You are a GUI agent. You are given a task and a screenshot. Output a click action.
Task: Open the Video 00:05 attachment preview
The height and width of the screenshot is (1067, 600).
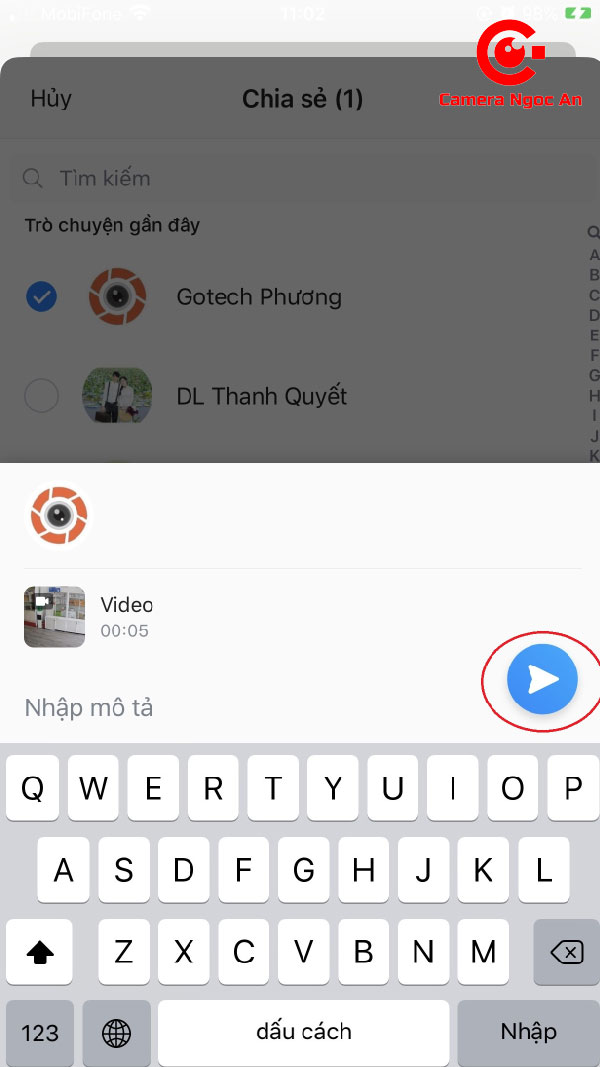[54, 617]
